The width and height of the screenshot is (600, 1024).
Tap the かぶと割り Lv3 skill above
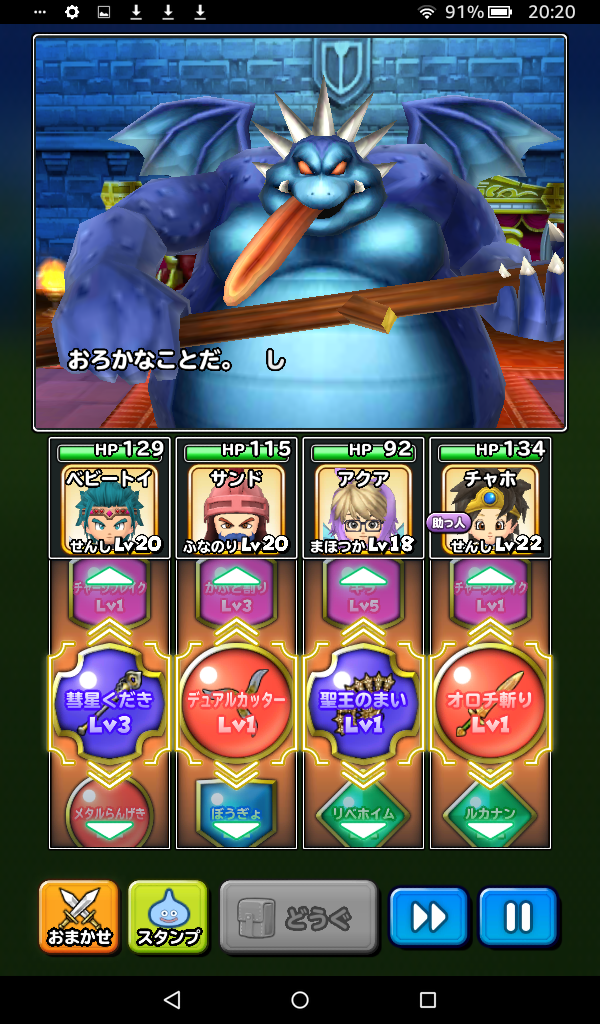[x=236, y=595]
